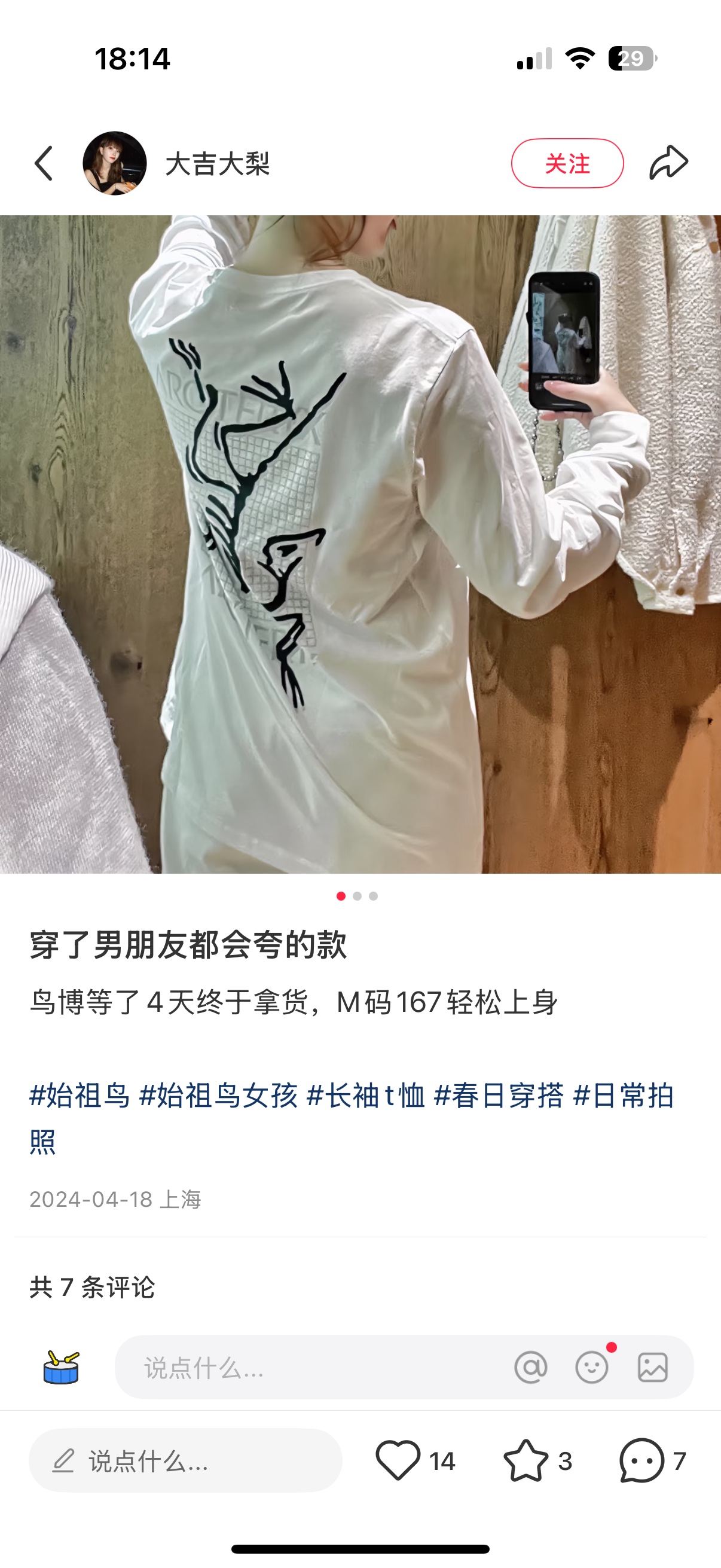Open the #始祖鸟 hashtag

(80, 1096)
